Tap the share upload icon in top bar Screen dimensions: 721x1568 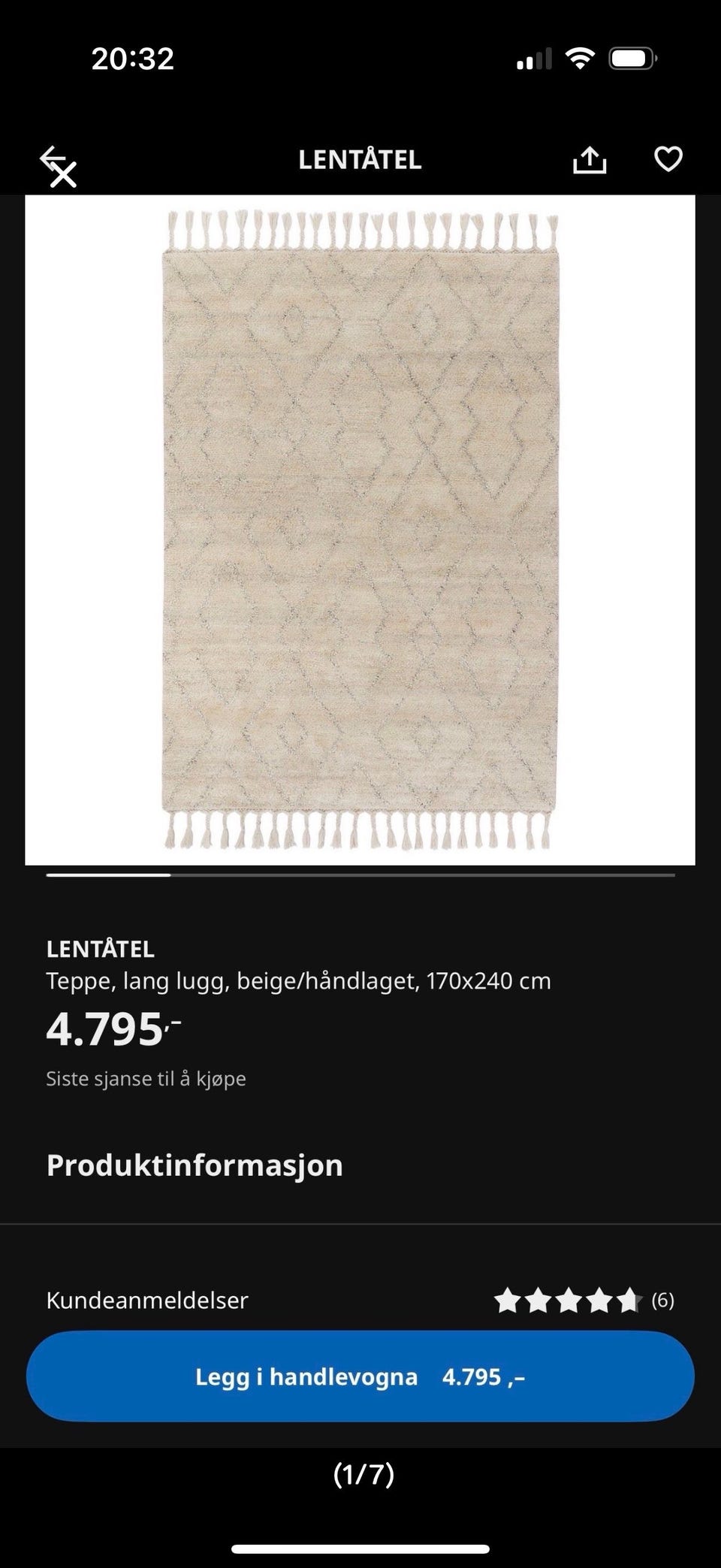591,159
